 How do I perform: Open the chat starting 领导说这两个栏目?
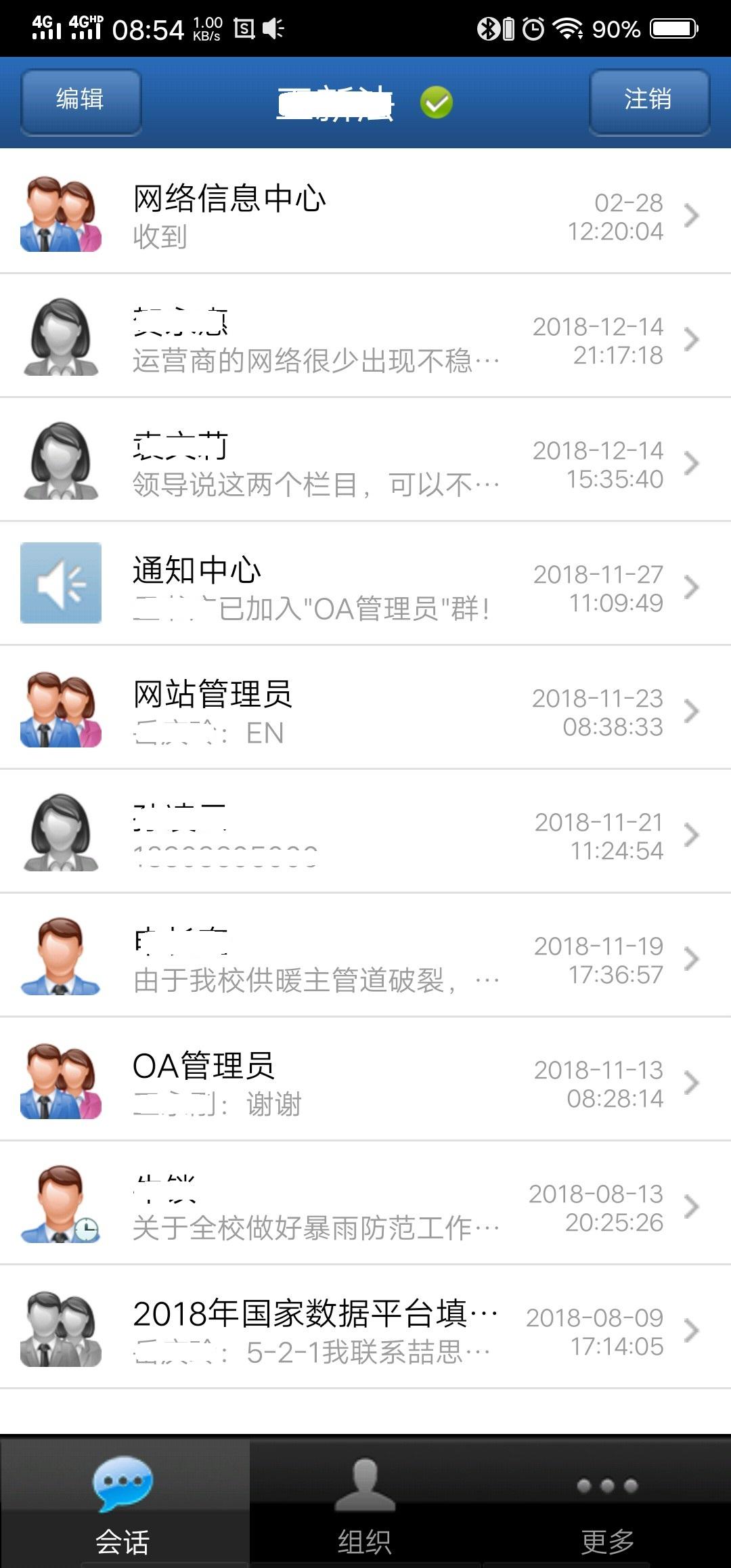365,460
